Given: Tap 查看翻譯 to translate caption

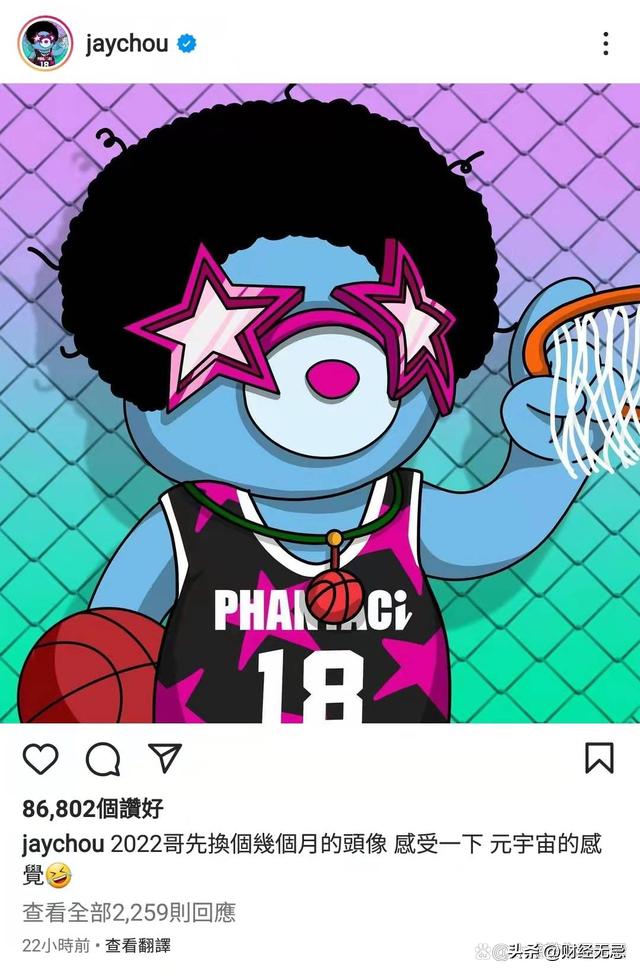Looking at the screenshot, I should click(x=140, y=944).
